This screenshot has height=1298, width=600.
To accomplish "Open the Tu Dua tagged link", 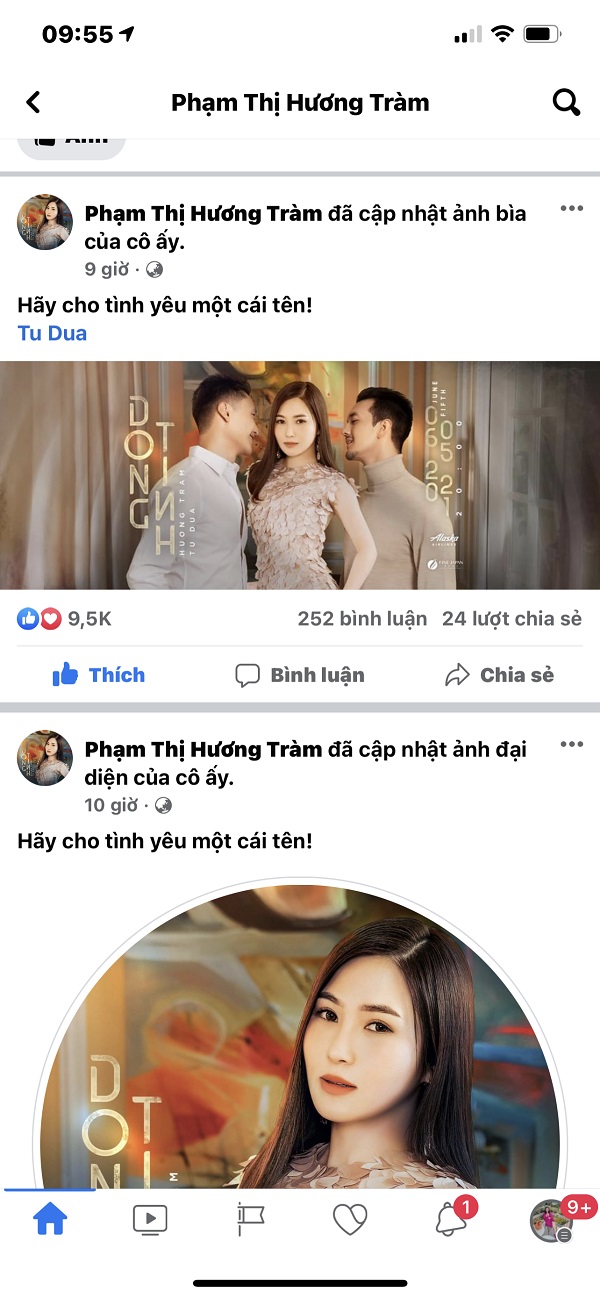I will point(52,333).
